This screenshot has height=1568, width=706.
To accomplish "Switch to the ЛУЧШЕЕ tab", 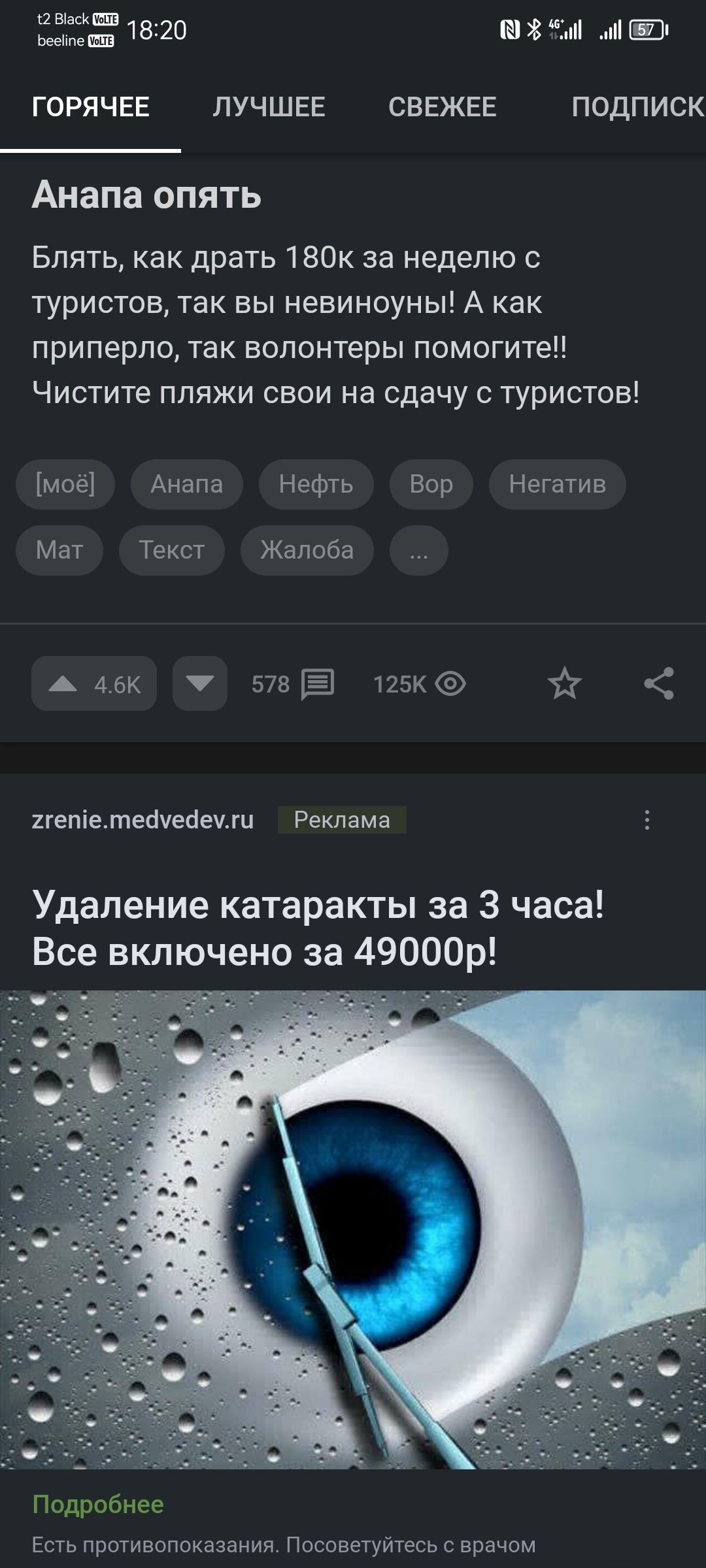I will (269, 107).
